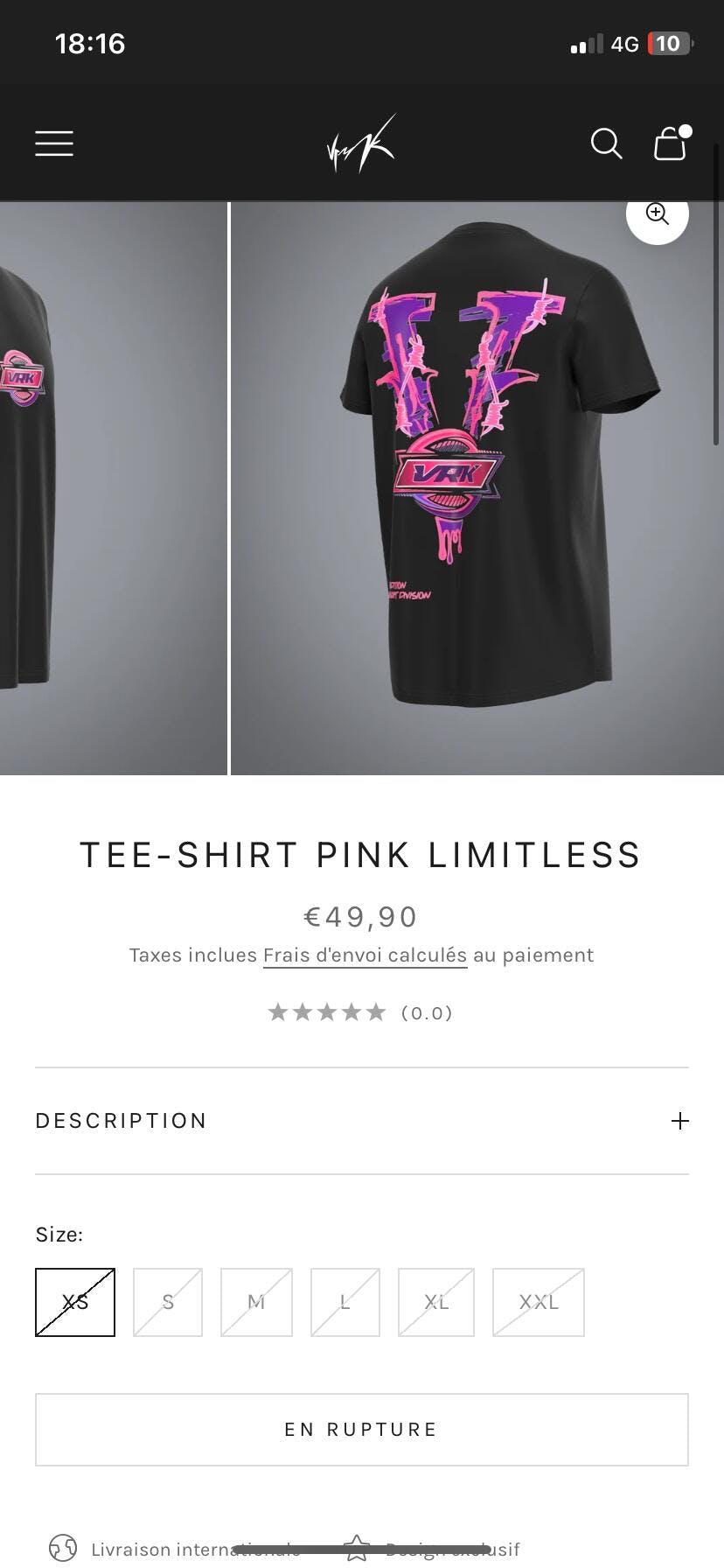Open the hamburger menu
Screen dimensions: 724x1568
pos(54,143)
